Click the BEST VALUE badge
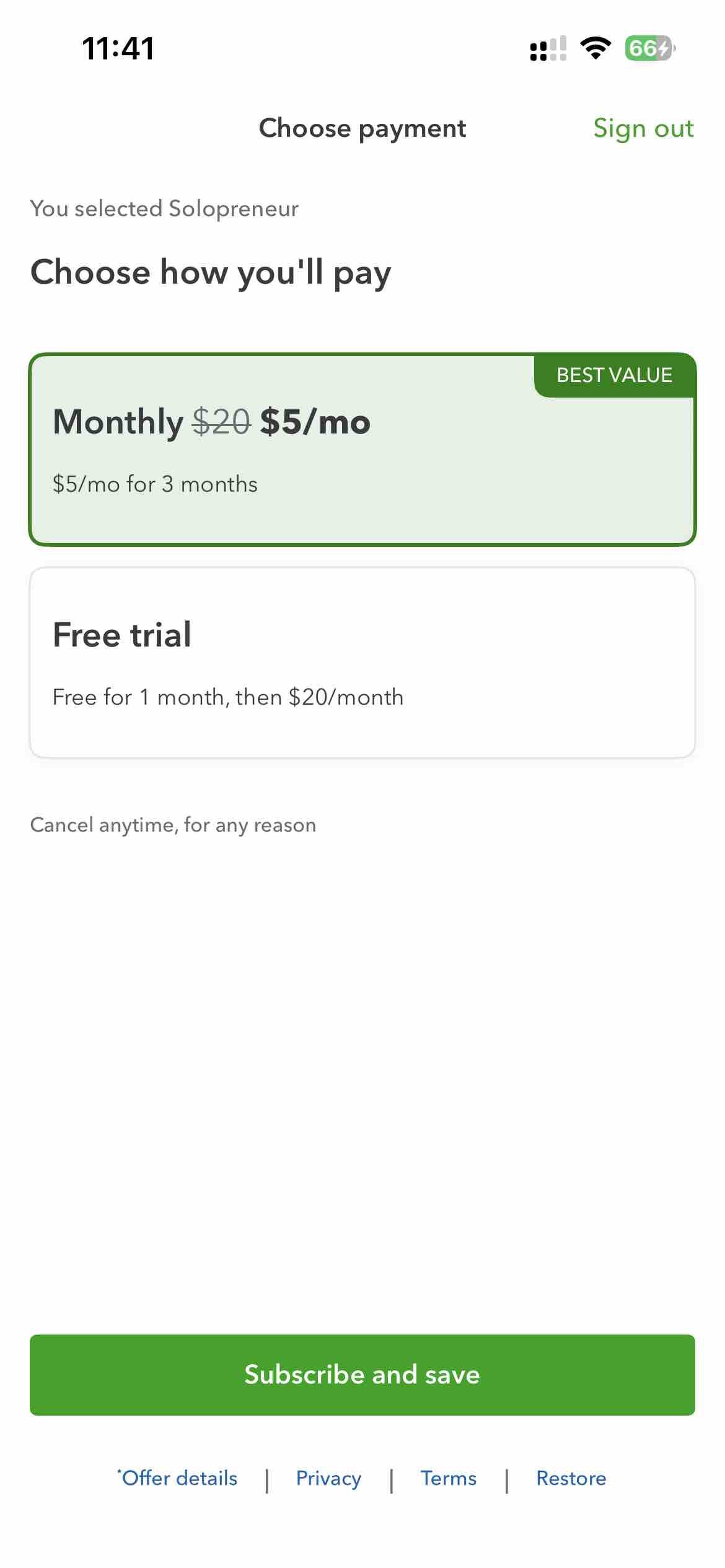Screen dimensions: 725x1568 (x=613, y=375)
